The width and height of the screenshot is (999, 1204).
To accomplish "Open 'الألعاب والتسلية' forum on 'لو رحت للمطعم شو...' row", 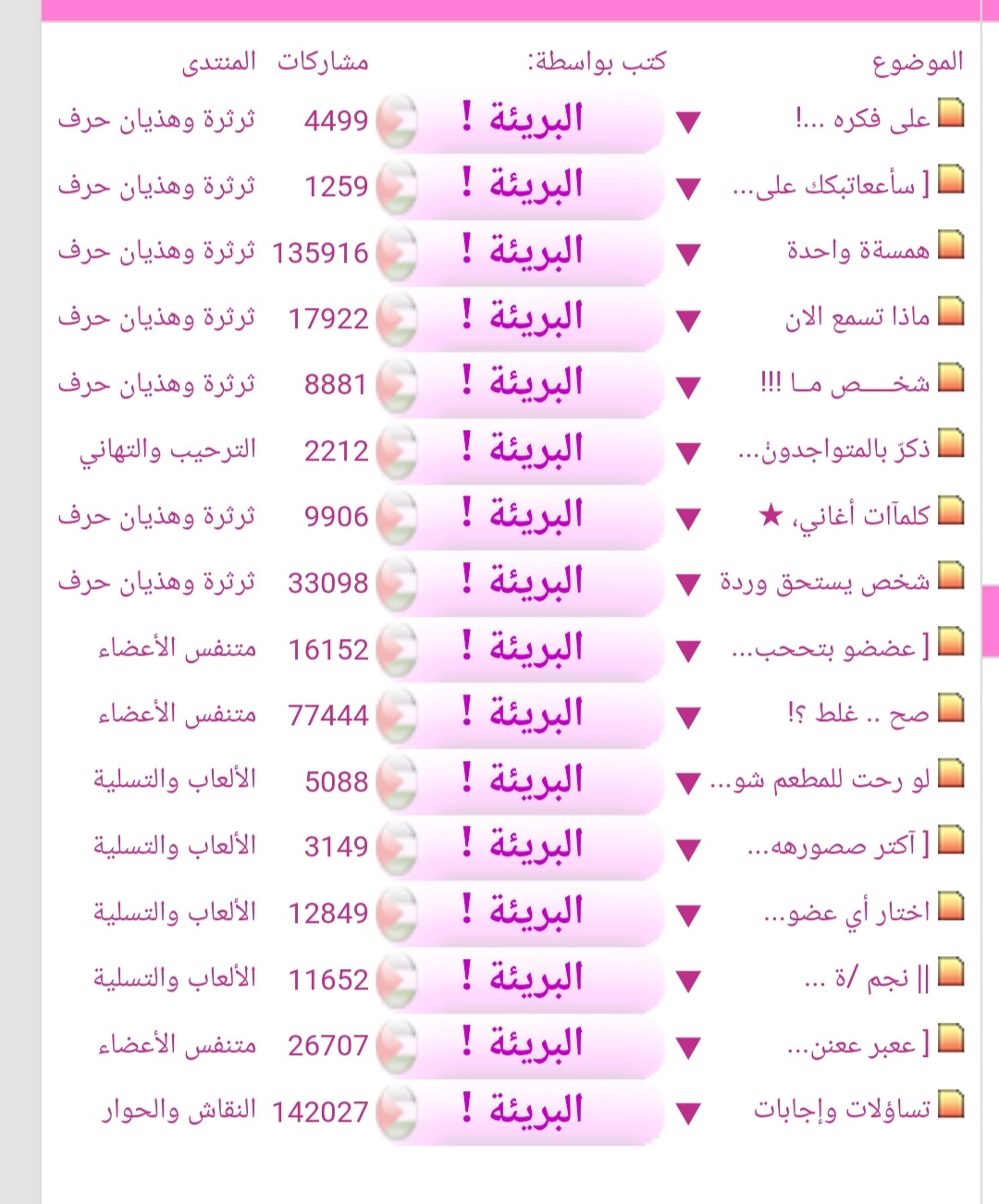I will pyautogui.click(x=174, y=780).
